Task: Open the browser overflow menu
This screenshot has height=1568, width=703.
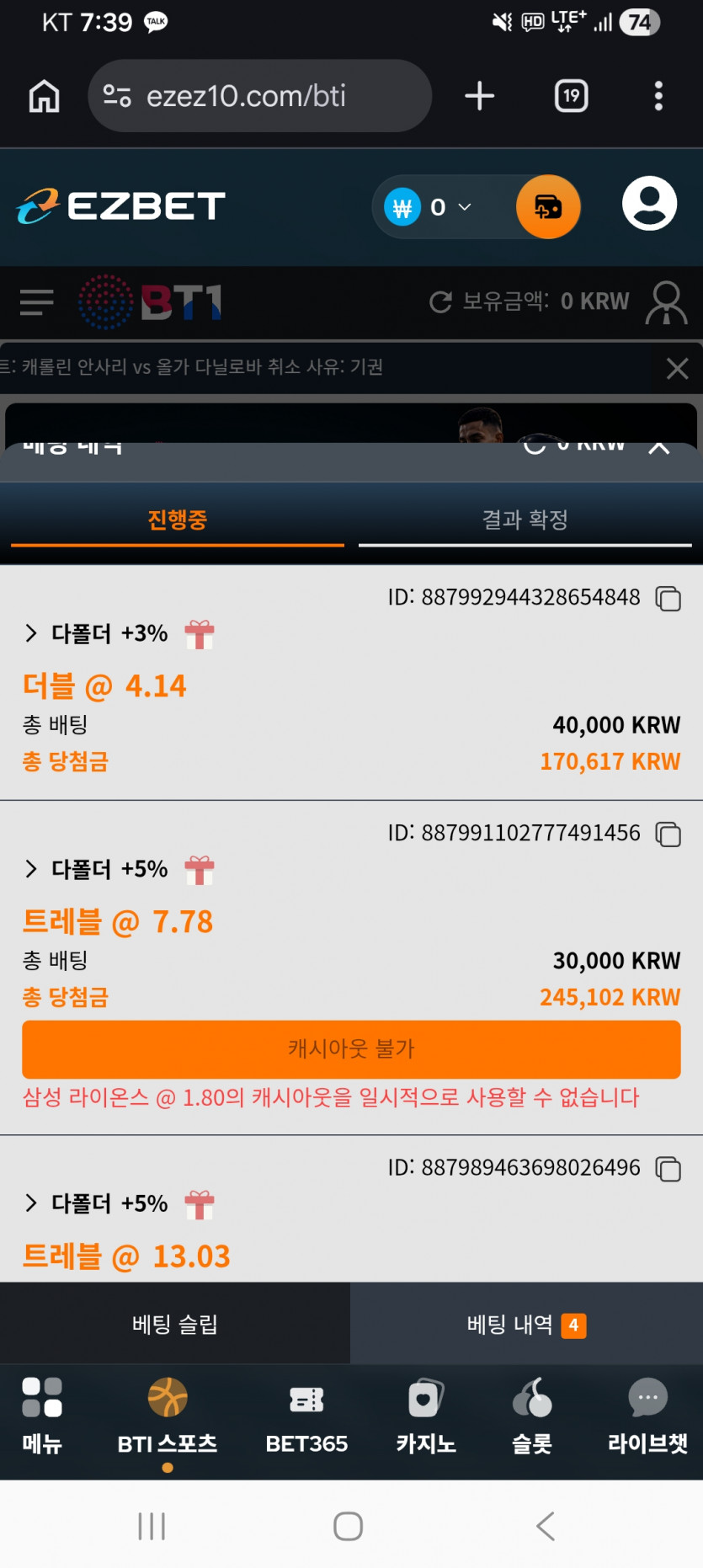Action: point(658,96)
